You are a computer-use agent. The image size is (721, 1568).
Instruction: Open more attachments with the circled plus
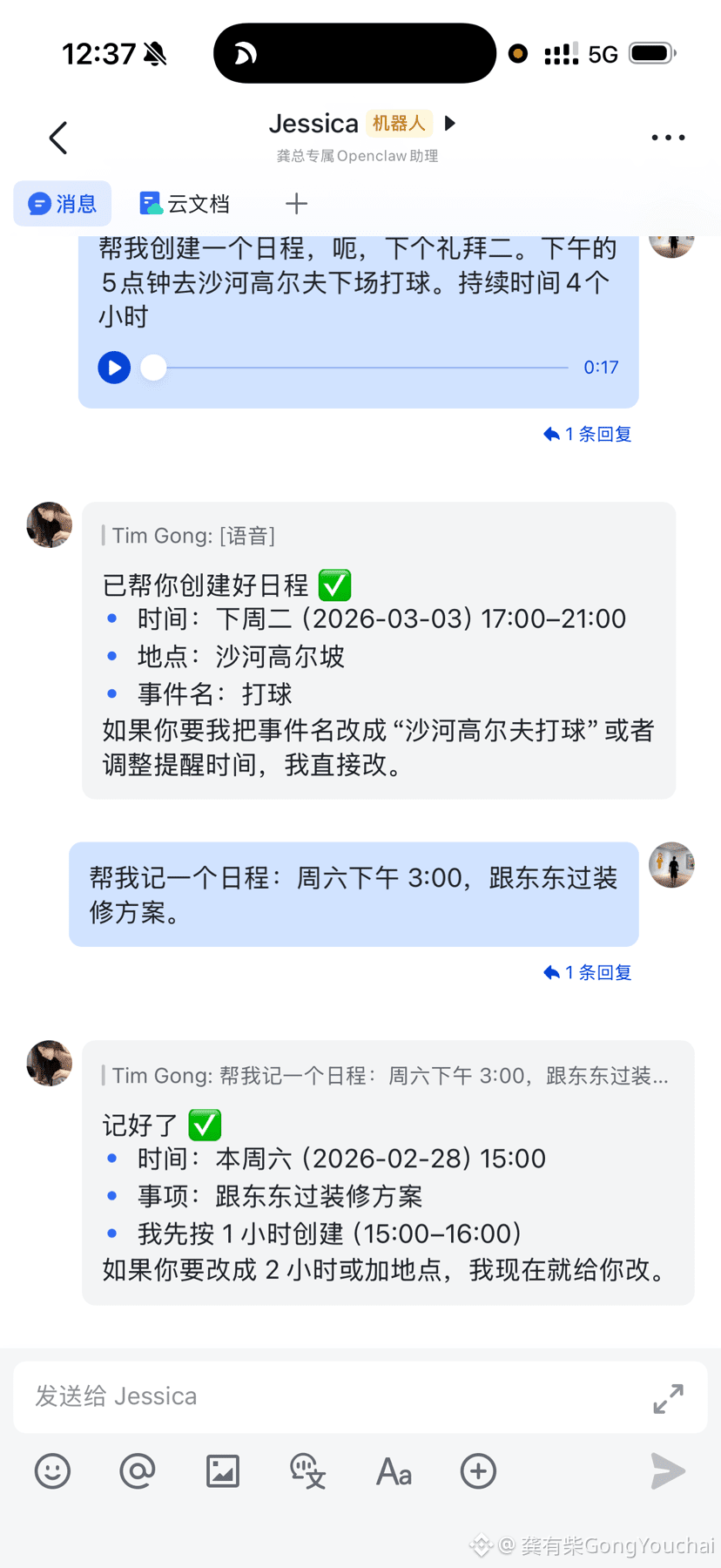478,1471
